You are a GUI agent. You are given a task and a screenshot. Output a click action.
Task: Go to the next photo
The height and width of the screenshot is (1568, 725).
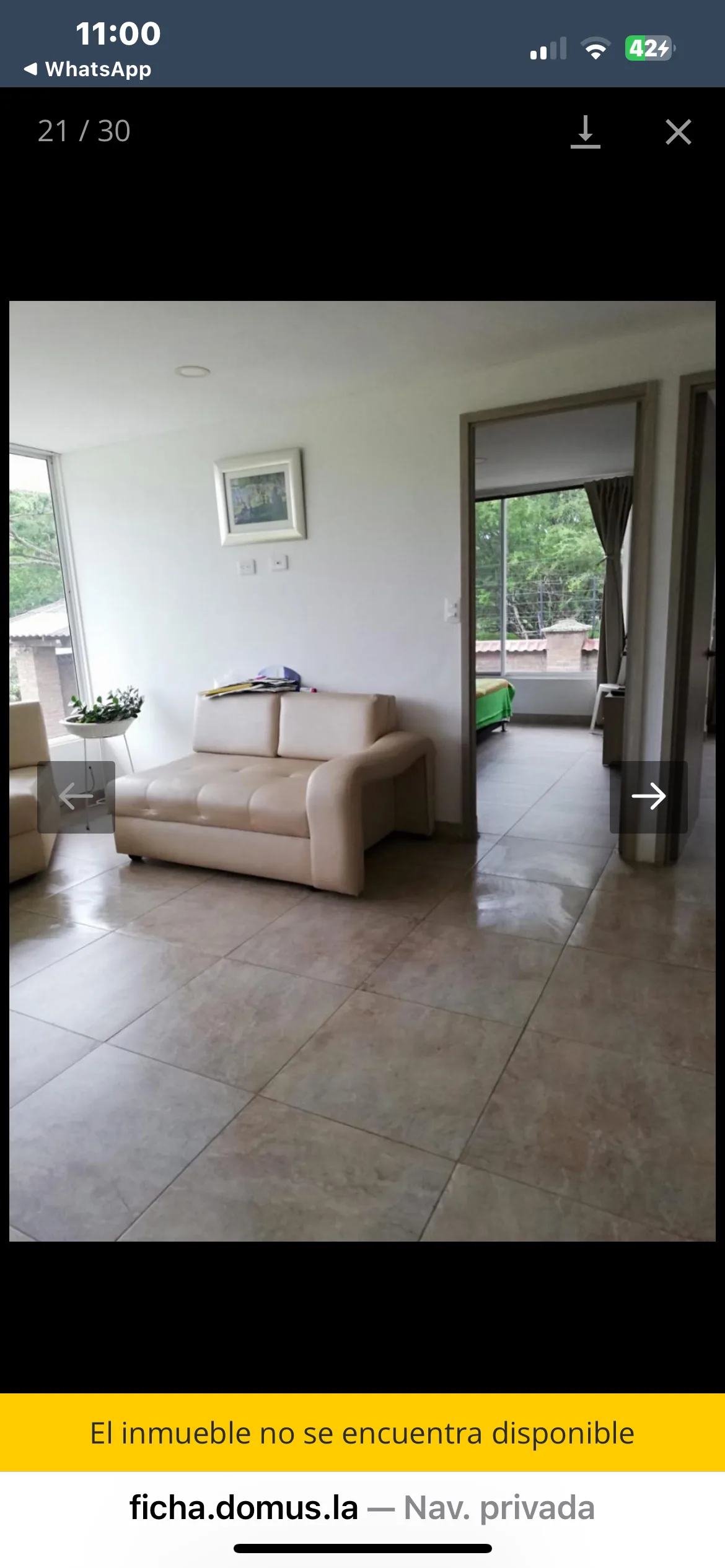(648, 796)
